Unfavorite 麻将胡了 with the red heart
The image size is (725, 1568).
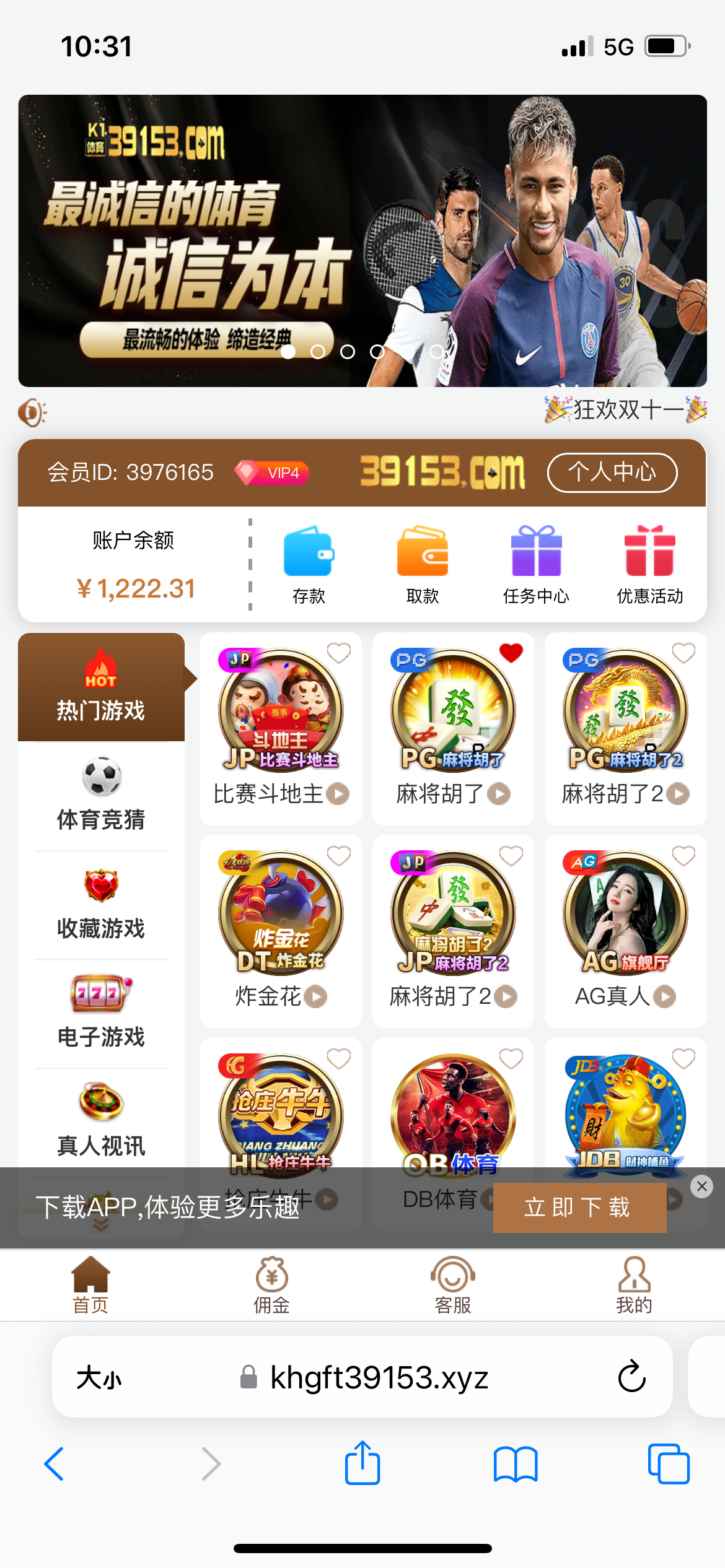click(x=511, y=653)
